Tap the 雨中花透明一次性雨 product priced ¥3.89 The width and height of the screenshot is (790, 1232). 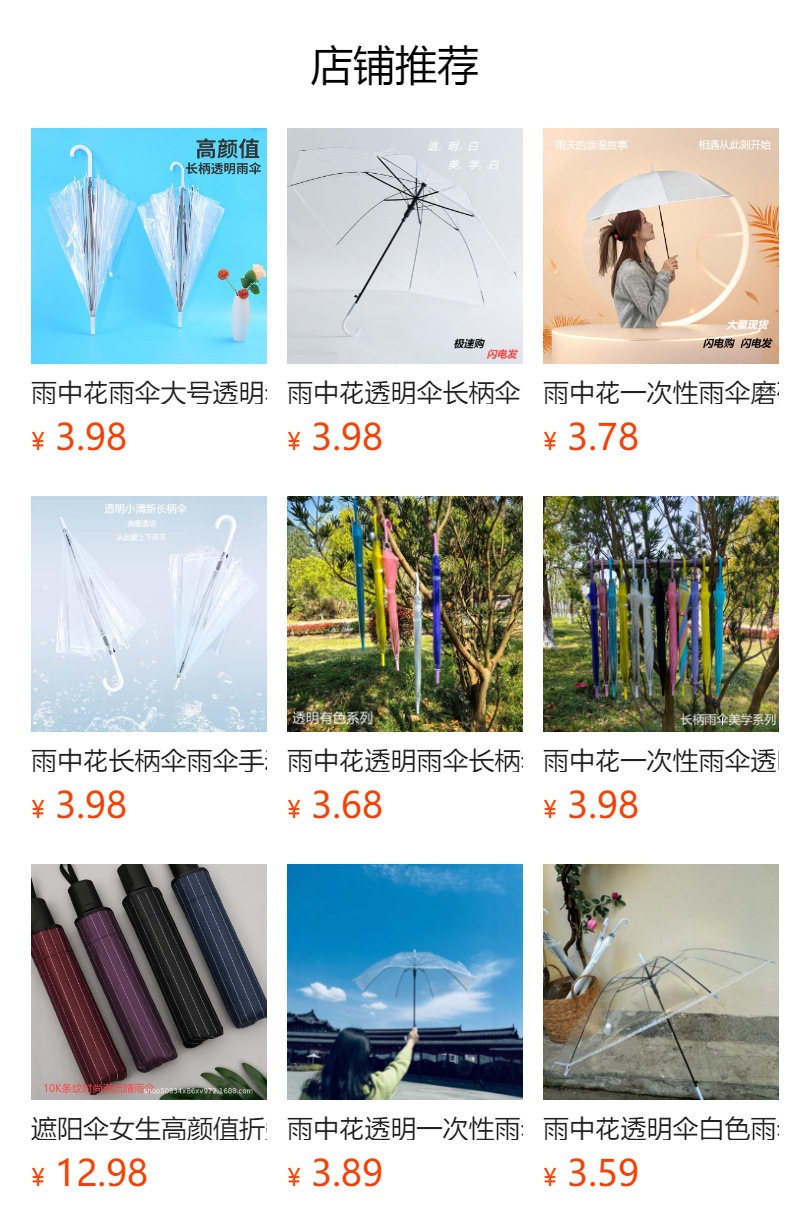(405, 1028)
